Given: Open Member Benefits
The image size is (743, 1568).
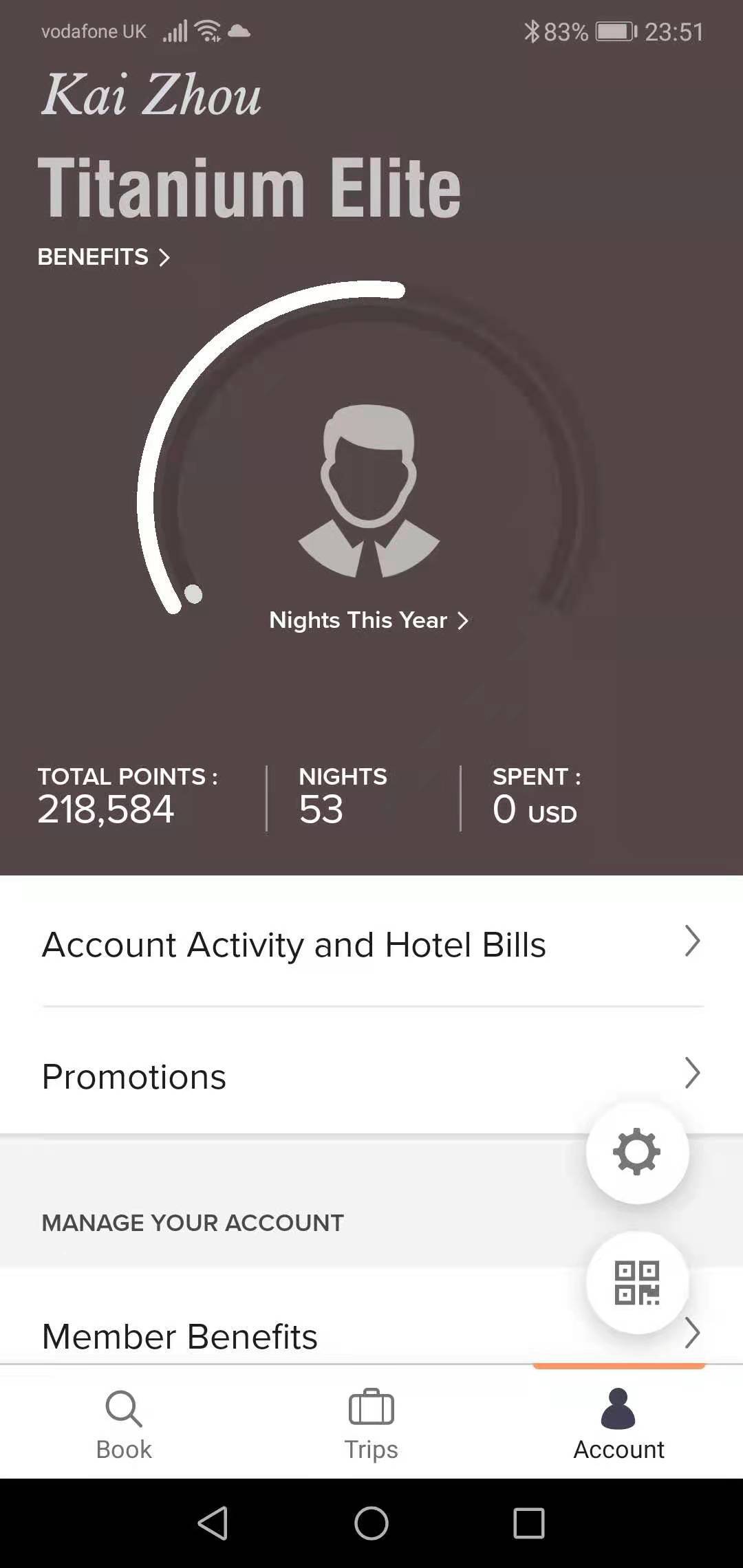Looking at the screenshot, I should tap(275, 1336).
